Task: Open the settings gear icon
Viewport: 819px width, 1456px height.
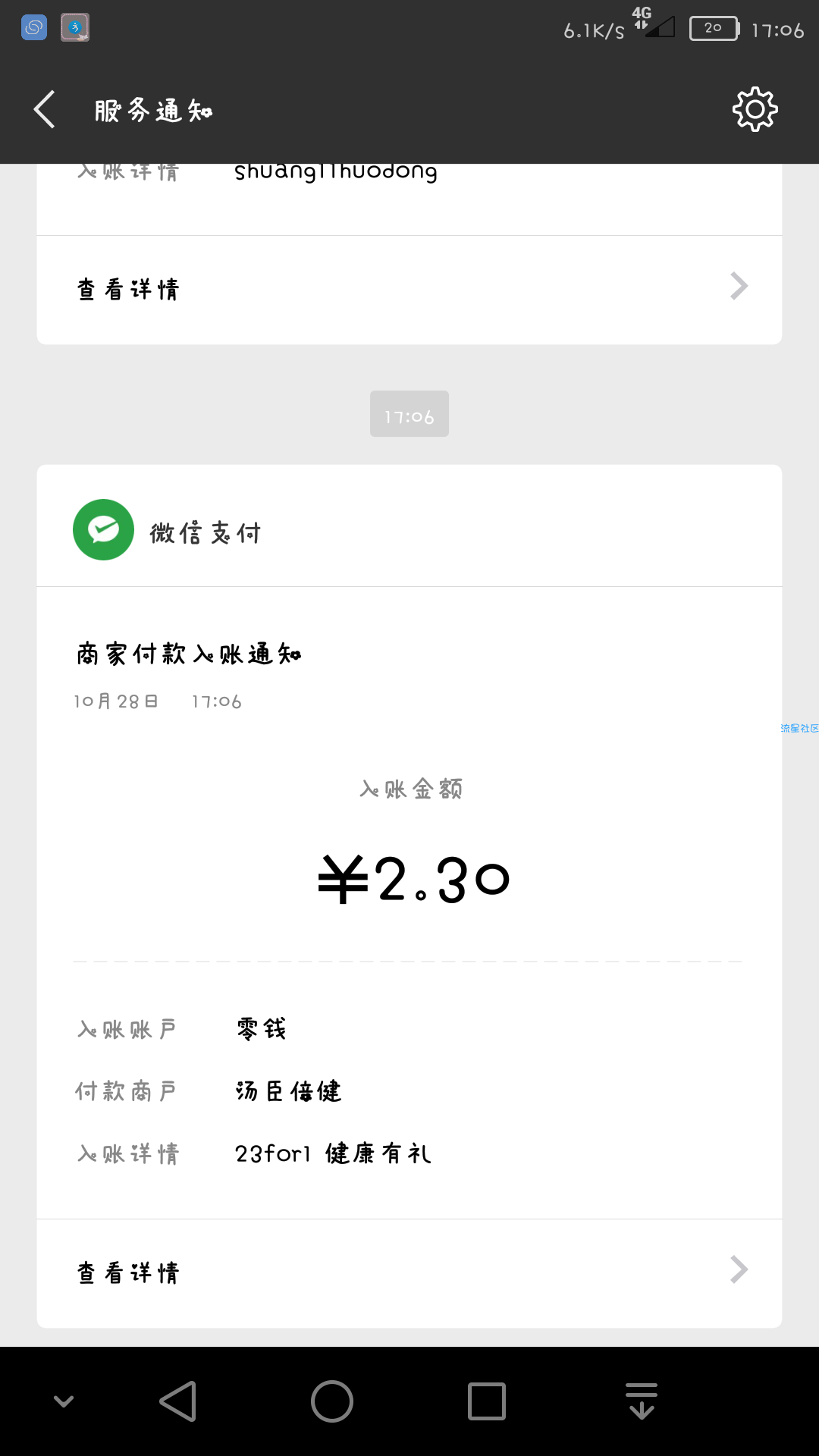Action: [755, 110]
